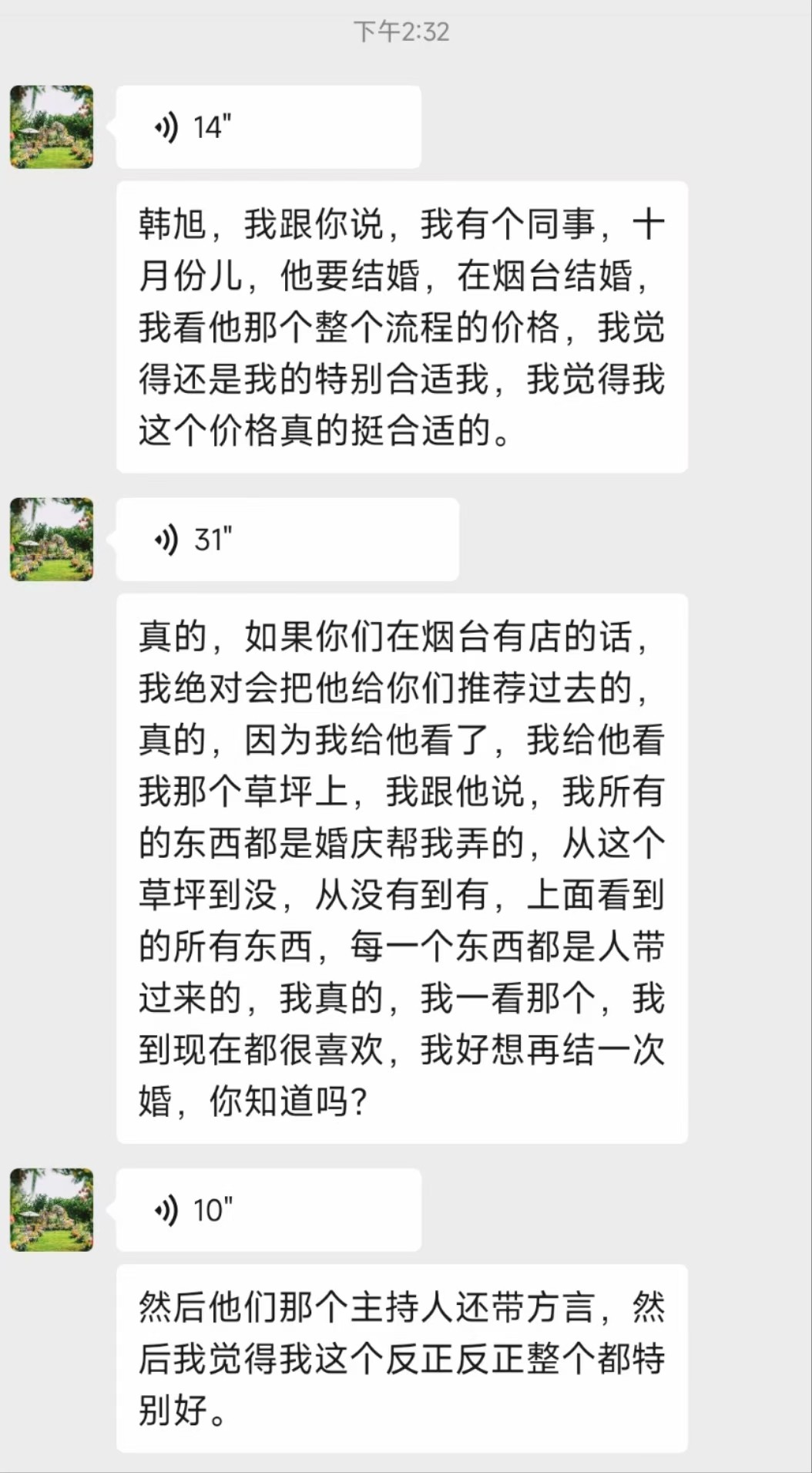This screenshot has width=812, height=1473.
Task: Open sender's avatar beside the 14" voice message
Action: pos(52,127)
